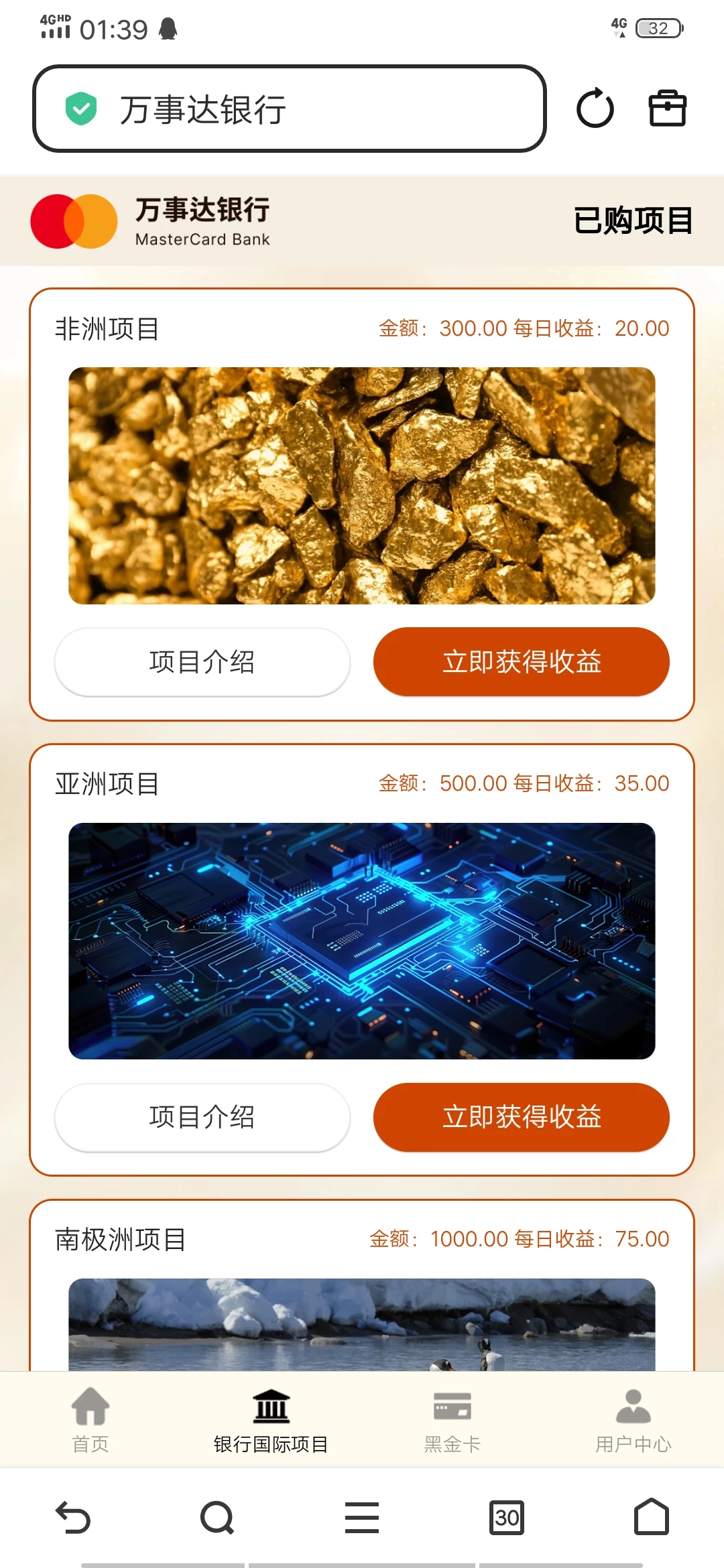The width and height of the screenshot is (724, 1568).
Task: Open the browser hamburger menu
Action: click(x=362, y=1517)
